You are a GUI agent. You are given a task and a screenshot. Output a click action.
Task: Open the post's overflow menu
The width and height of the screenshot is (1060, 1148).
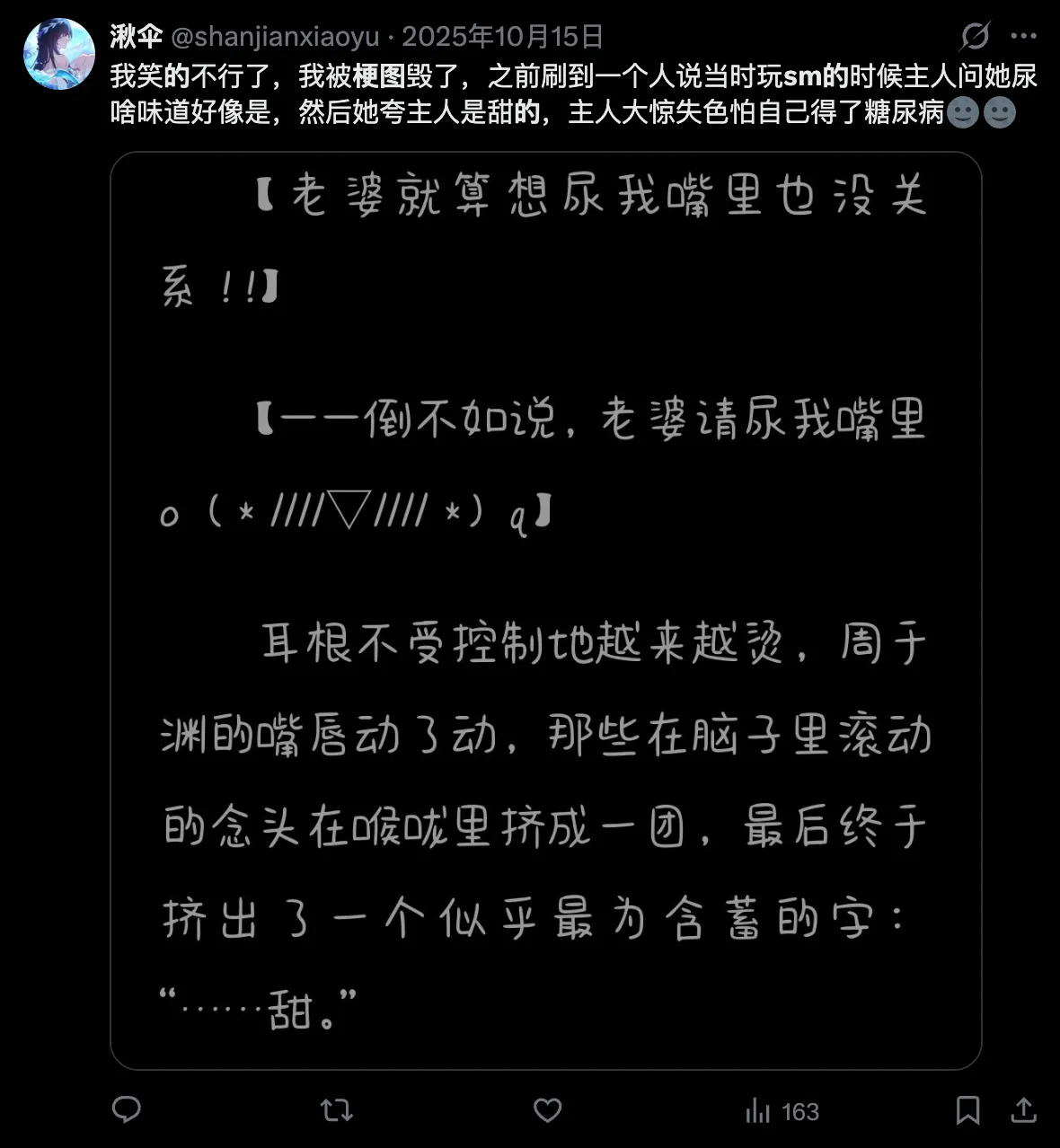[1023, 36]
